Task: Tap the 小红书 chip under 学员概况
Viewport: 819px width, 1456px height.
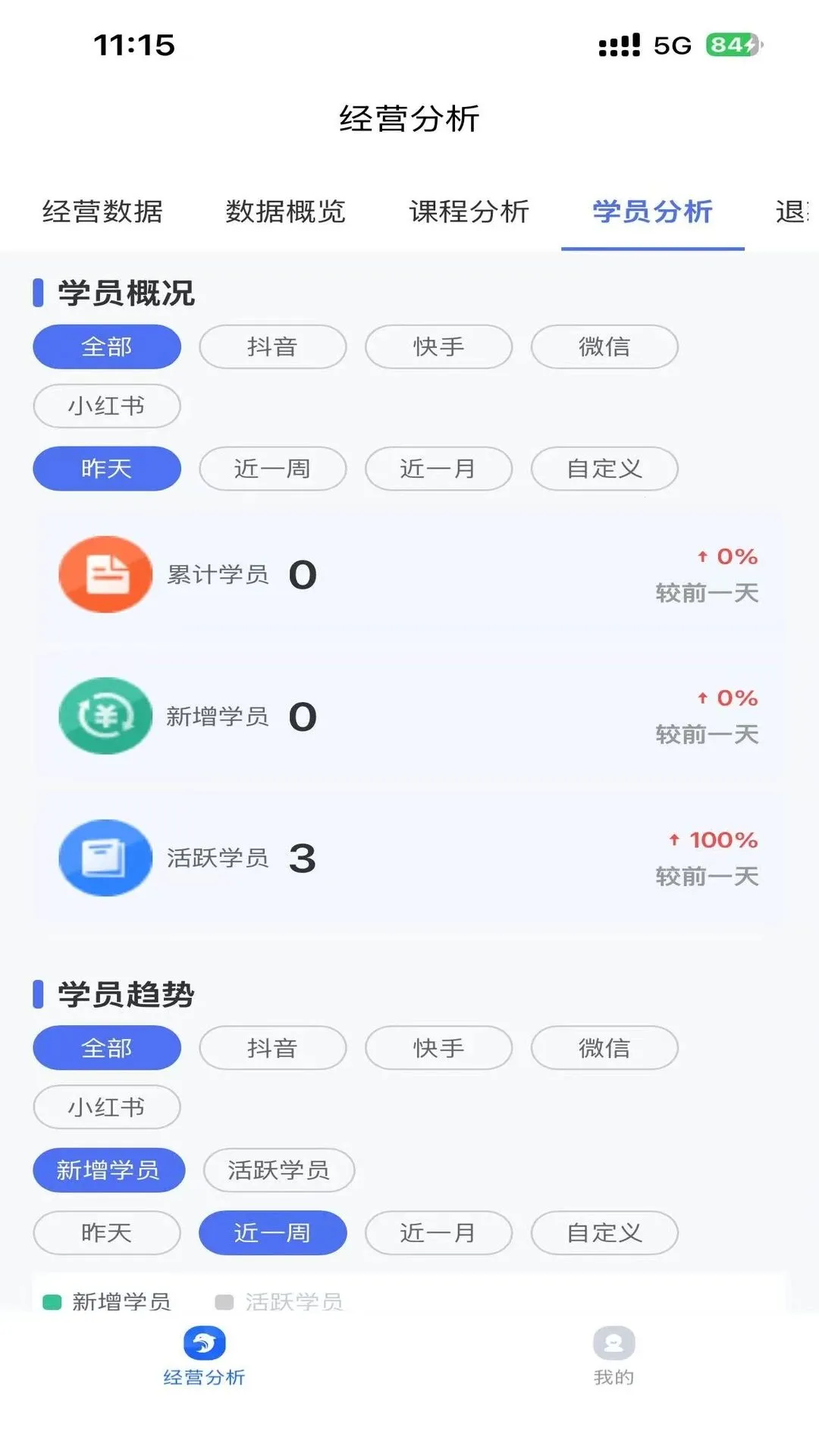Action: click(x=107, y=406)
